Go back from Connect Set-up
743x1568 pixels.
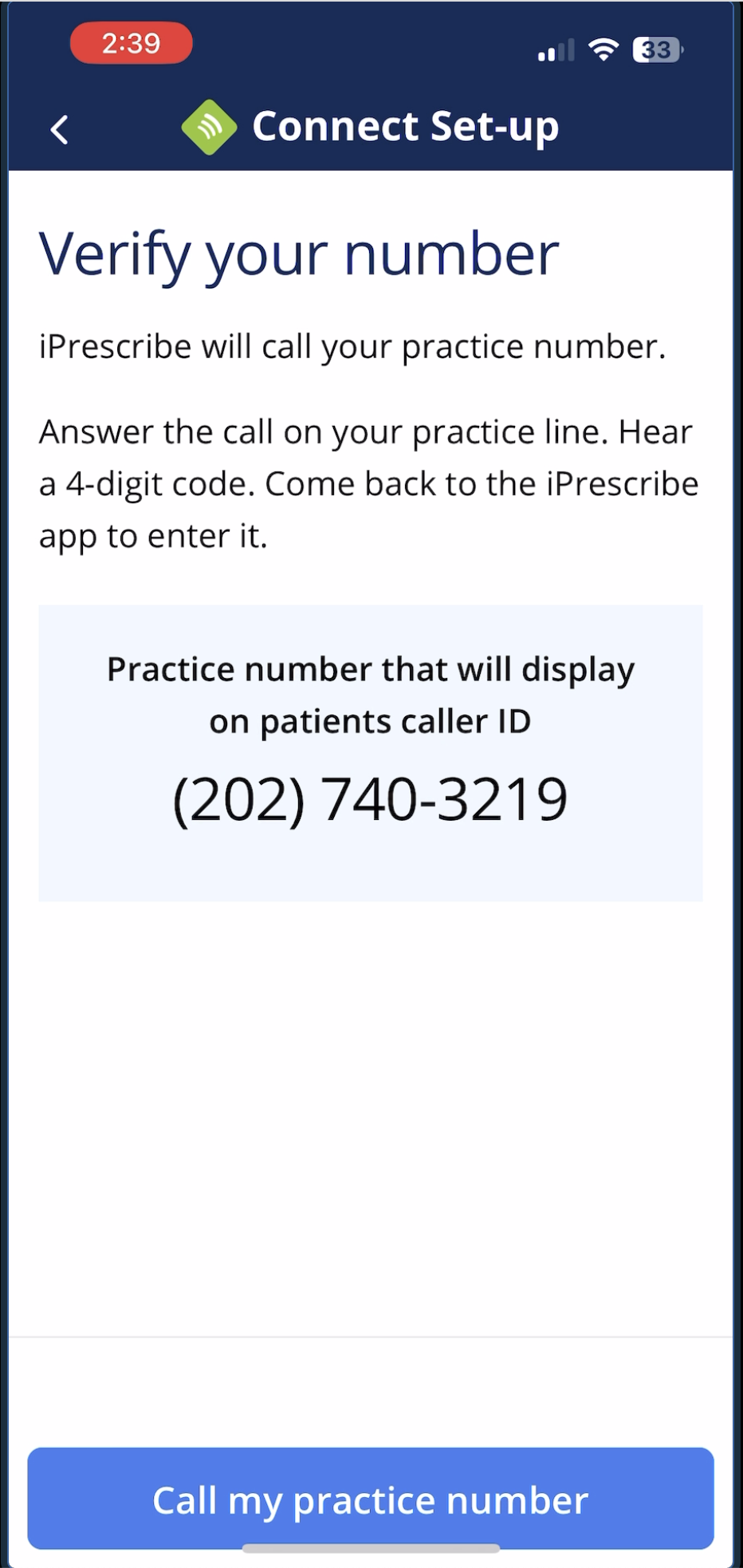tap(60, 129)
